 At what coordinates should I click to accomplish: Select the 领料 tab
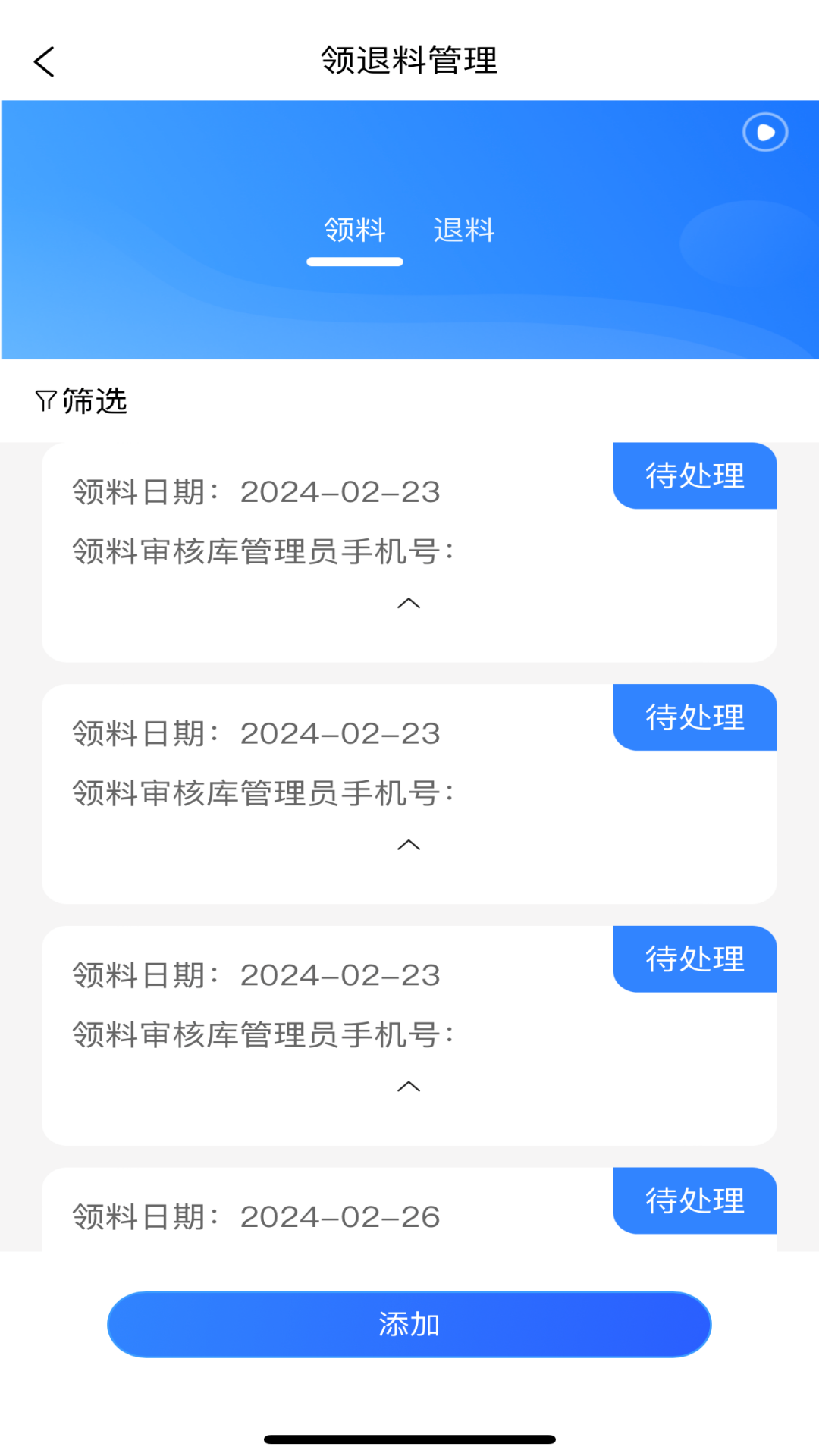(x=354, y=230)
